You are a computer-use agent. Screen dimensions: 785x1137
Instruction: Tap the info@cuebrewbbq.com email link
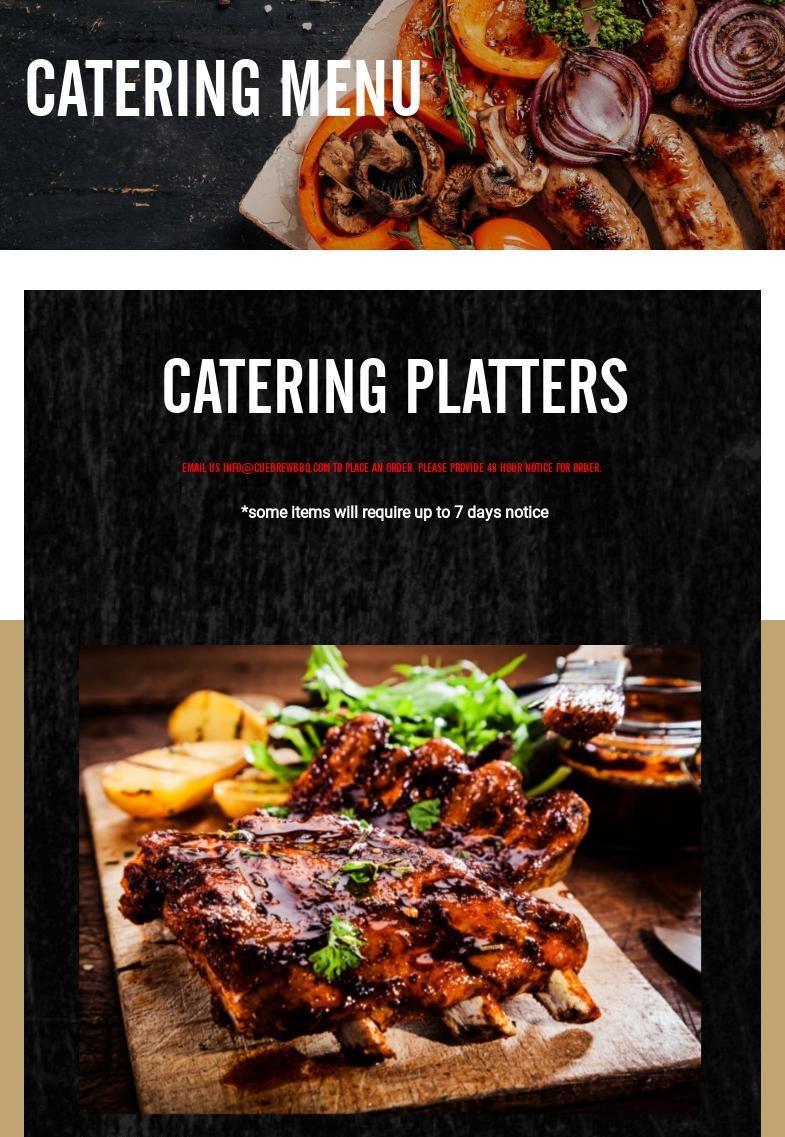pyautogui.click(x=276, y=467)
